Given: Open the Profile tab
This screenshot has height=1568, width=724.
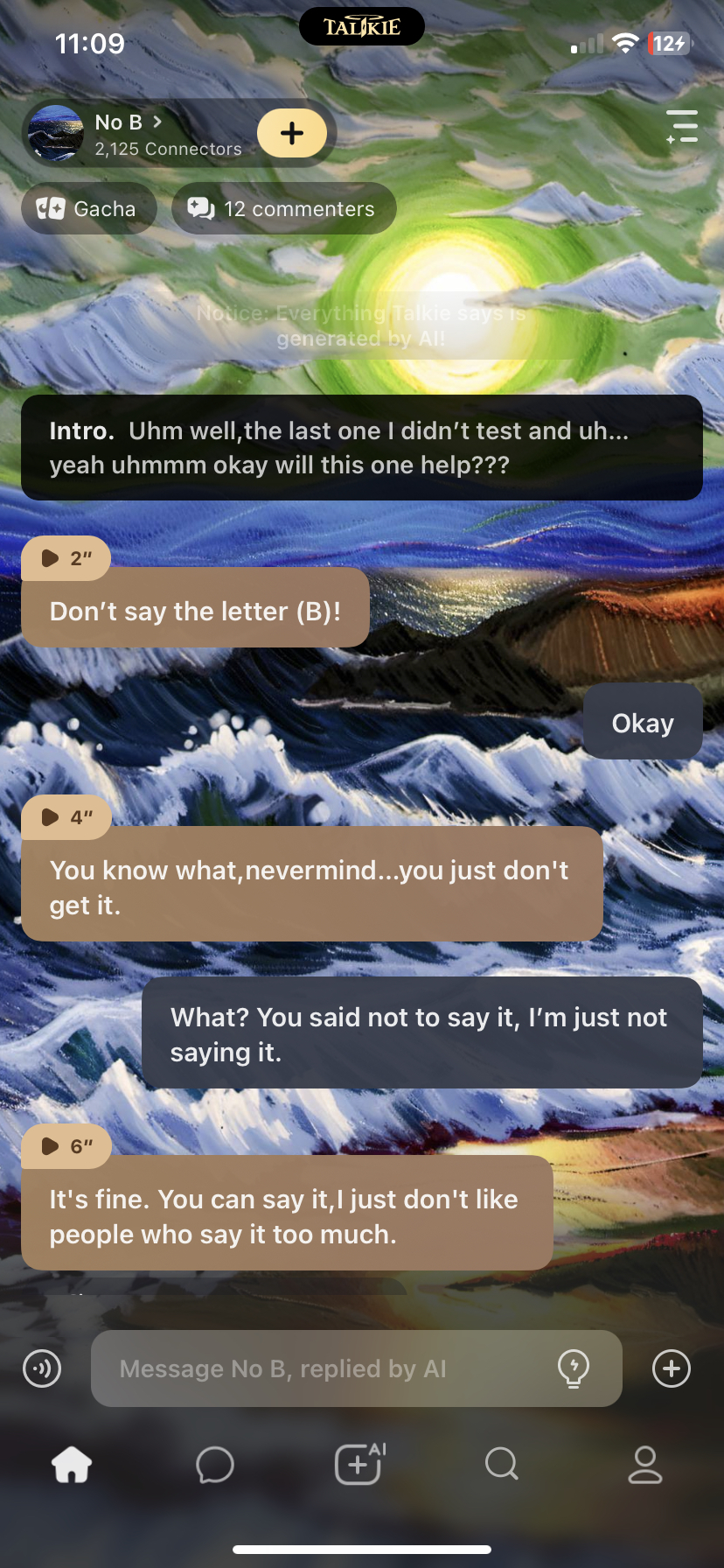Looking at the screenshot, I should click(x=645, y=1465).
